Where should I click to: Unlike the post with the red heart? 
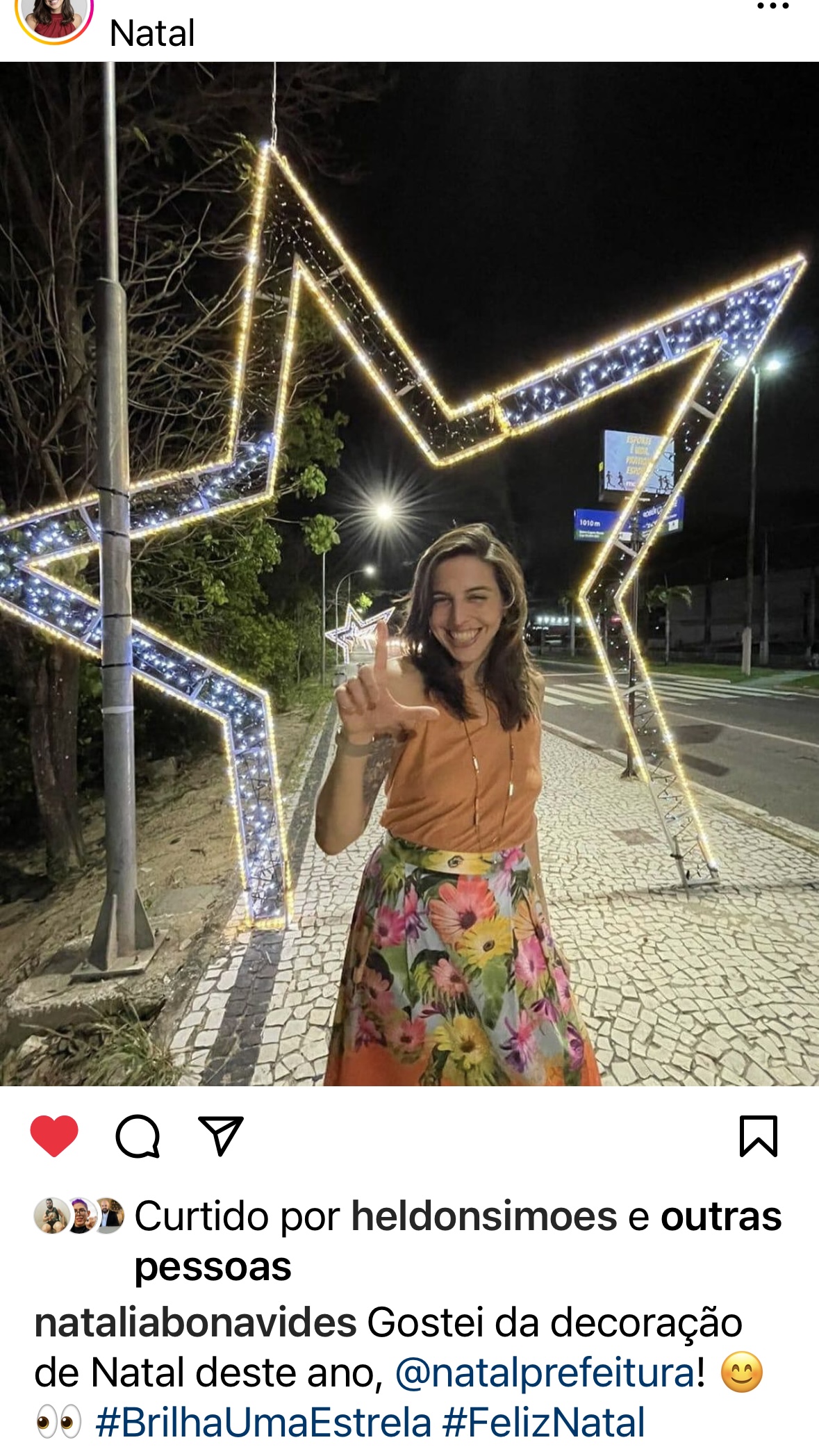coord(54,1136)
